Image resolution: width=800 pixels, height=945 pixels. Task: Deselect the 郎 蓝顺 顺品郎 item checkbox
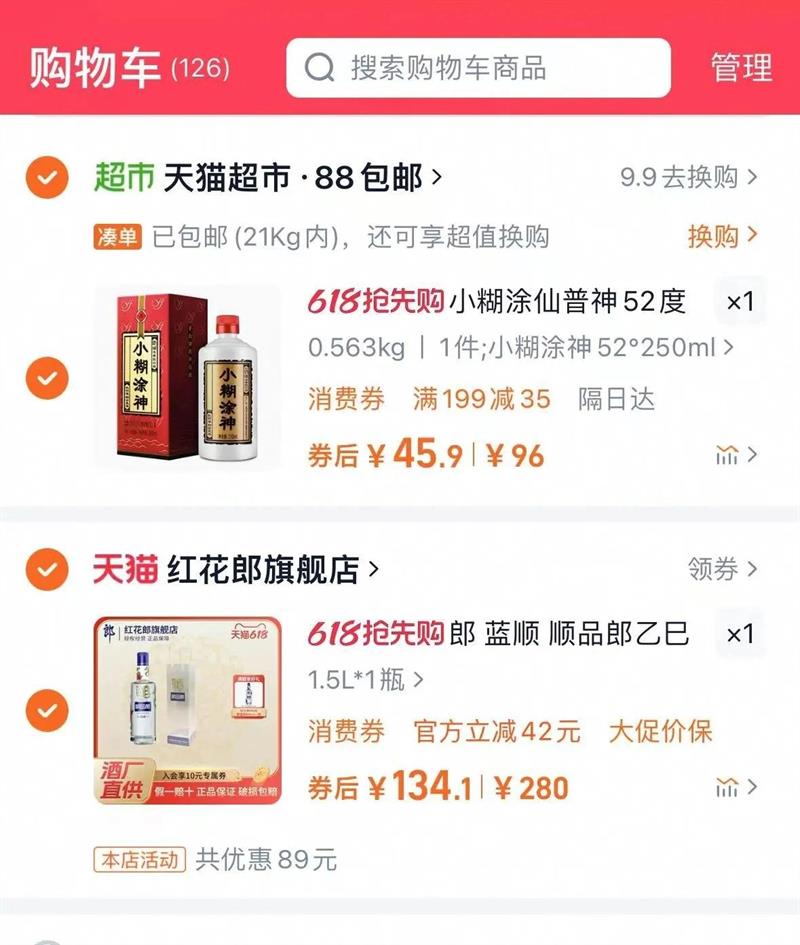[46, 711]
